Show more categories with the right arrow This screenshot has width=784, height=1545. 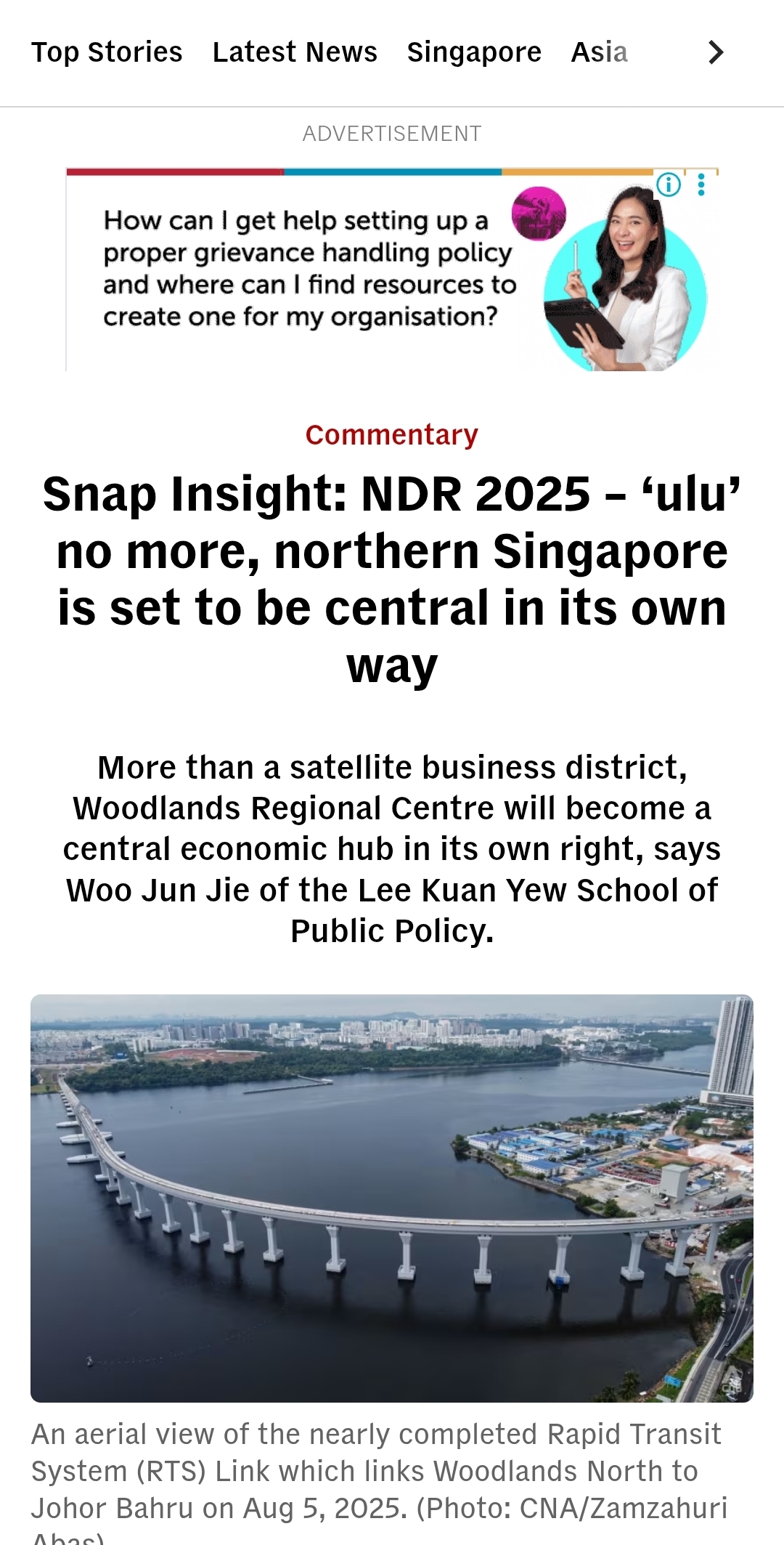click(716, 52)
